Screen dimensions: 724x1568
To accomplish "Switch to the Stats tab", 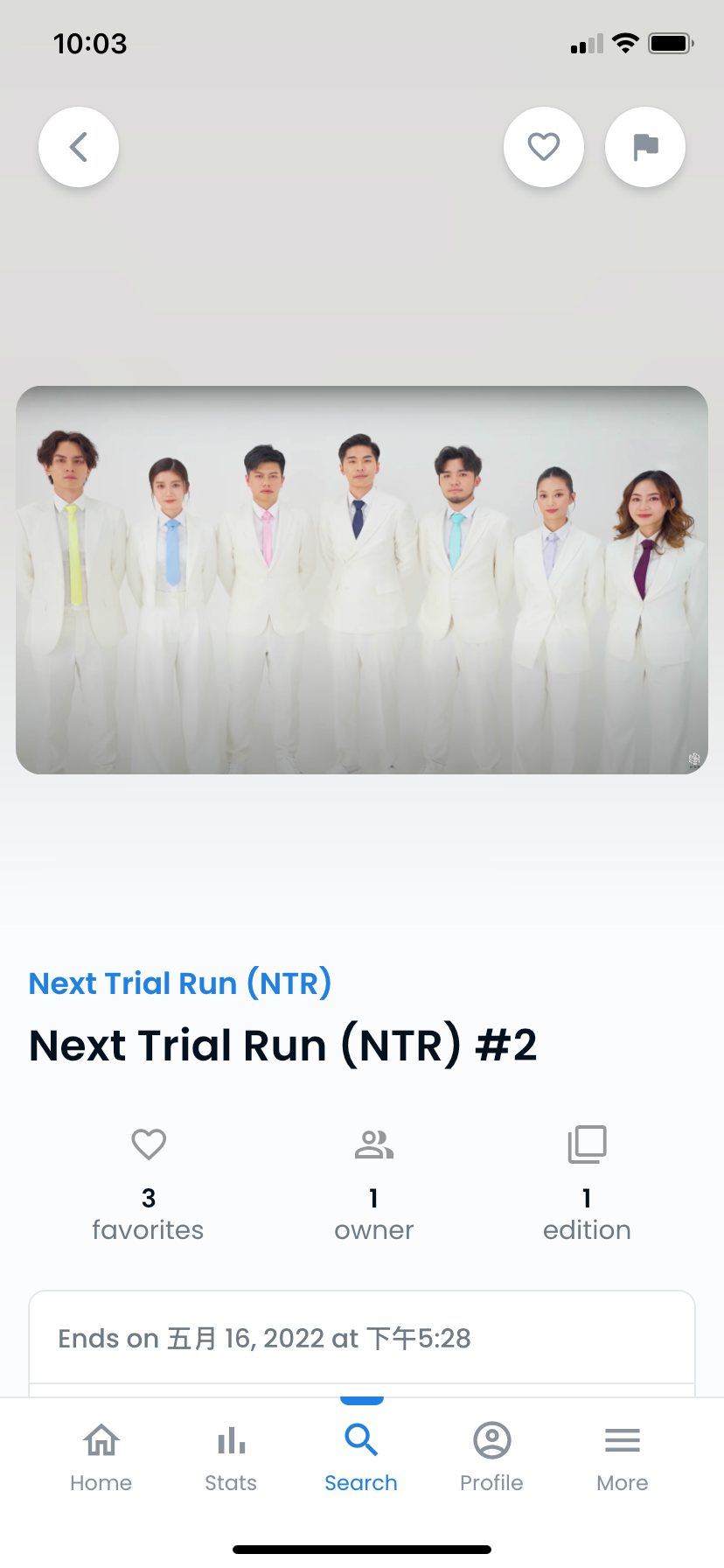I will tap(231, 1453).
